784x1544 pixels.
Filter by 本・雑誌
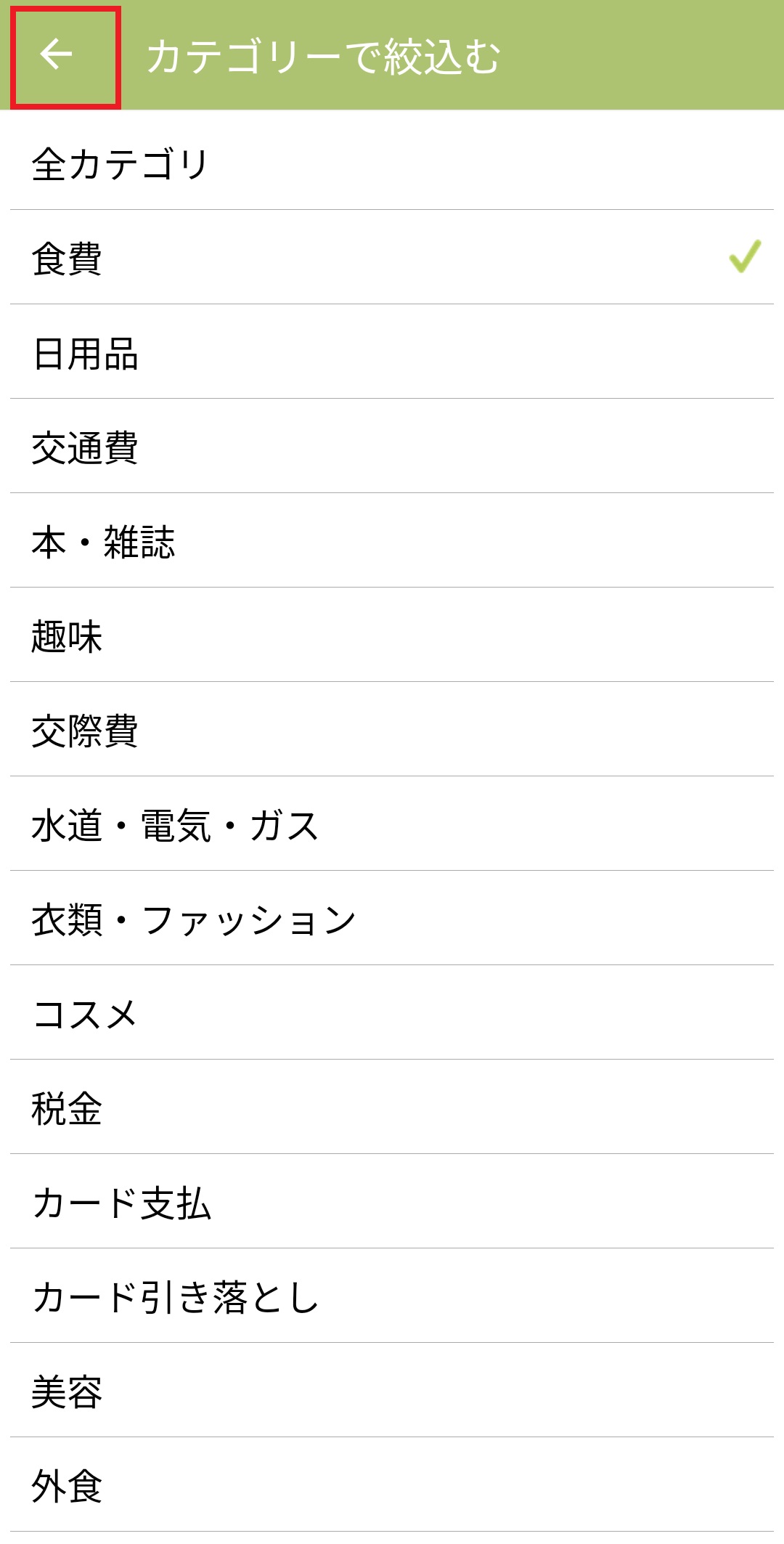[103, 542]
